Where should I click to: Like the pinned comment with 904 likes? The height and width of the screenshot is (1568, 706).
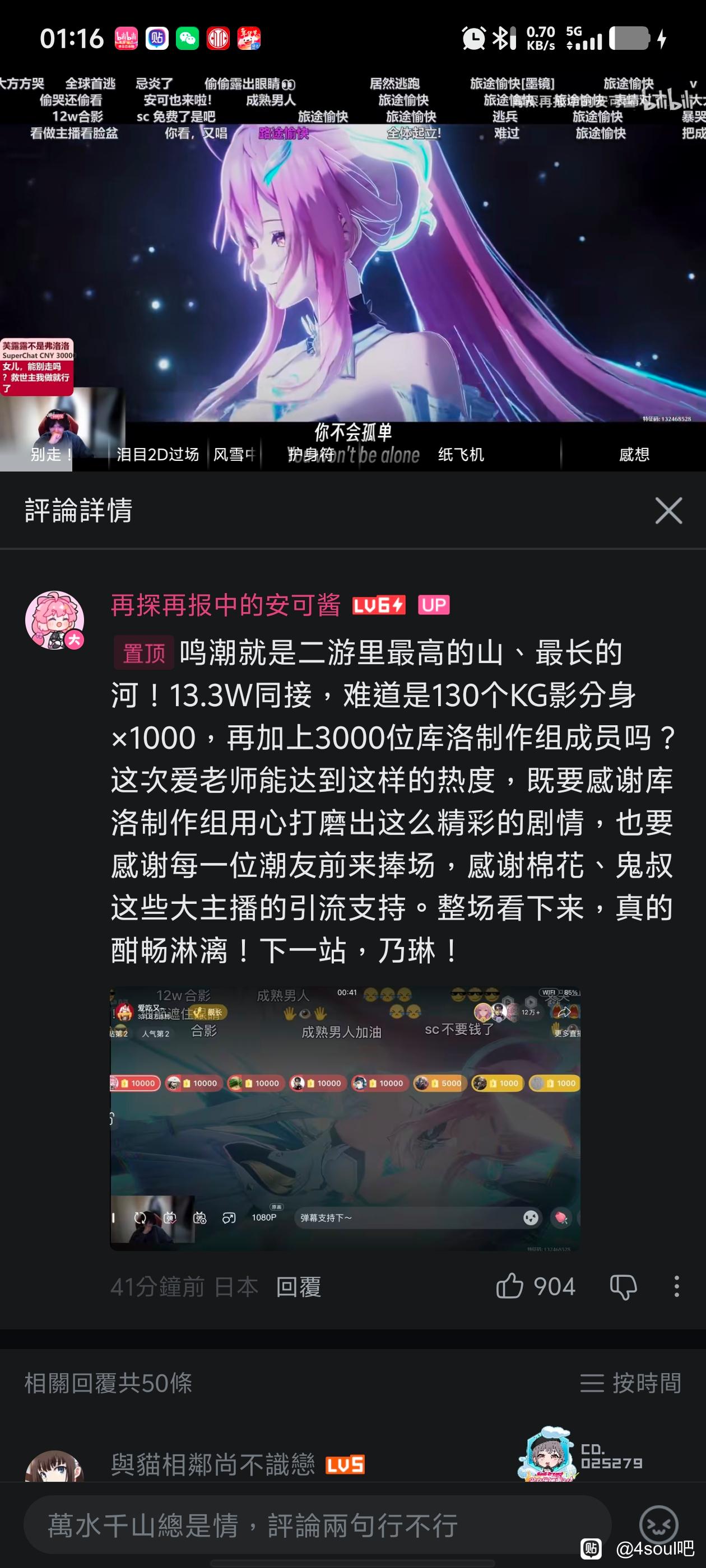[x=510, y=1287]
